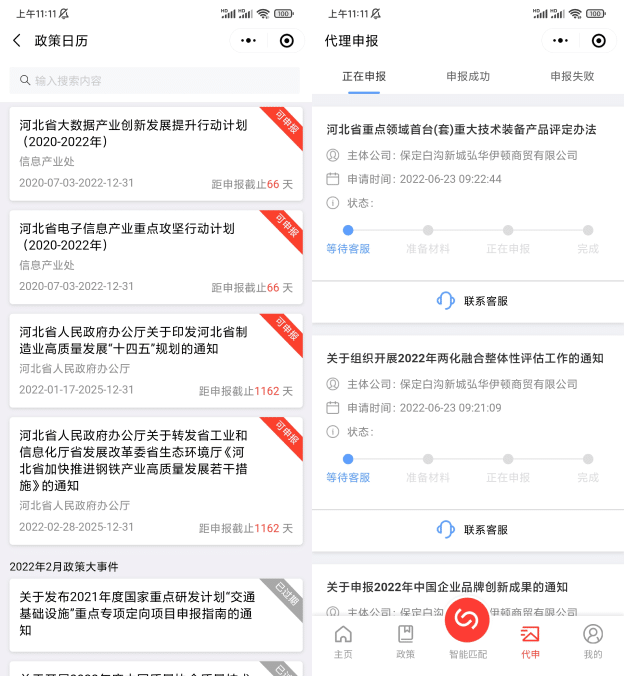The width and height of the screenshot is (624, 676).
Task: Select the 代申 tab in bottom navigation
Action: click(x=530, y=641)
